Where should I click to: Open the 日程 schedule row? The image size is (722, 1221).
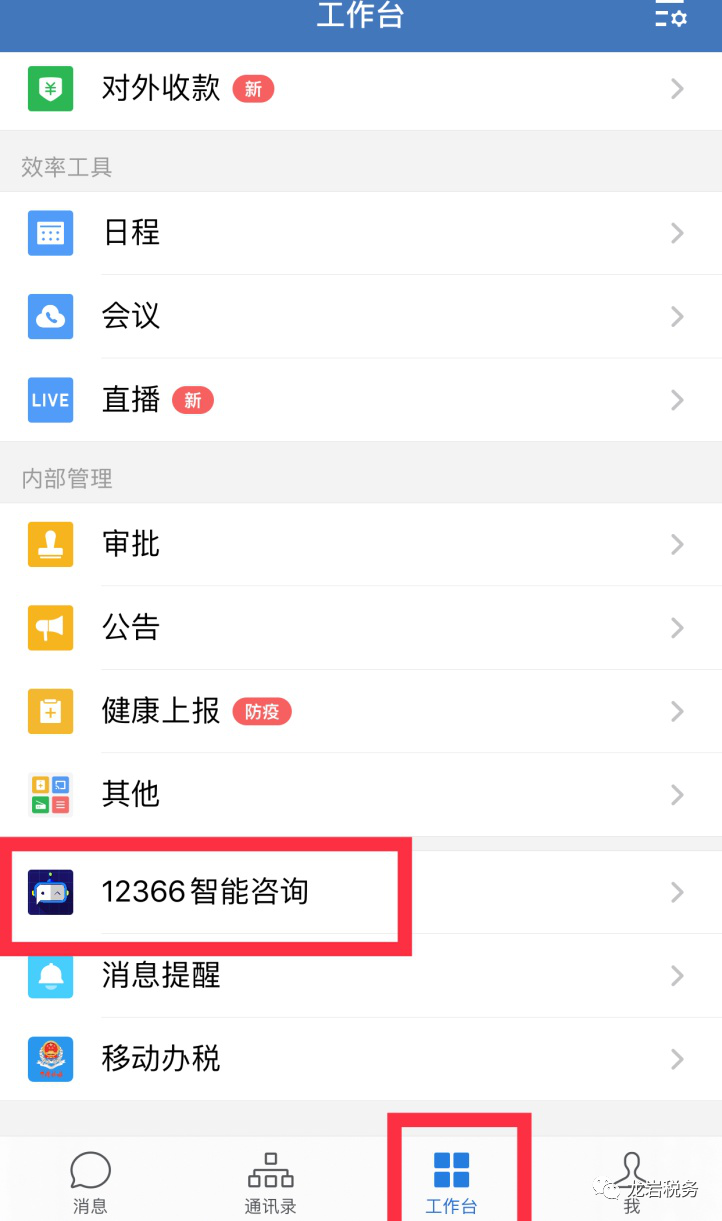point(361,233)
